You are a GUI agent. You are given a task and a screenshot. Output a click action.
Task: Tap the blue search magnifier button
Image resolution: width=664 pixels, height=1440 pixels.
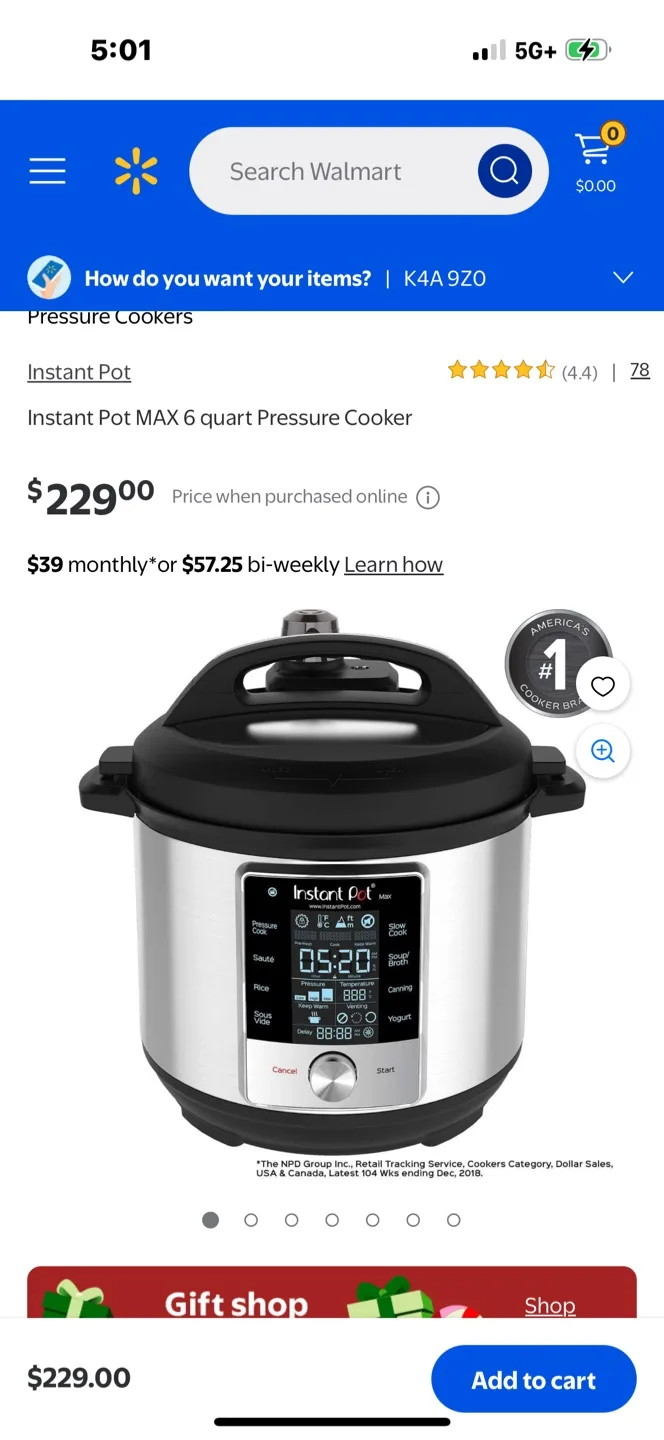click(504, 171)
